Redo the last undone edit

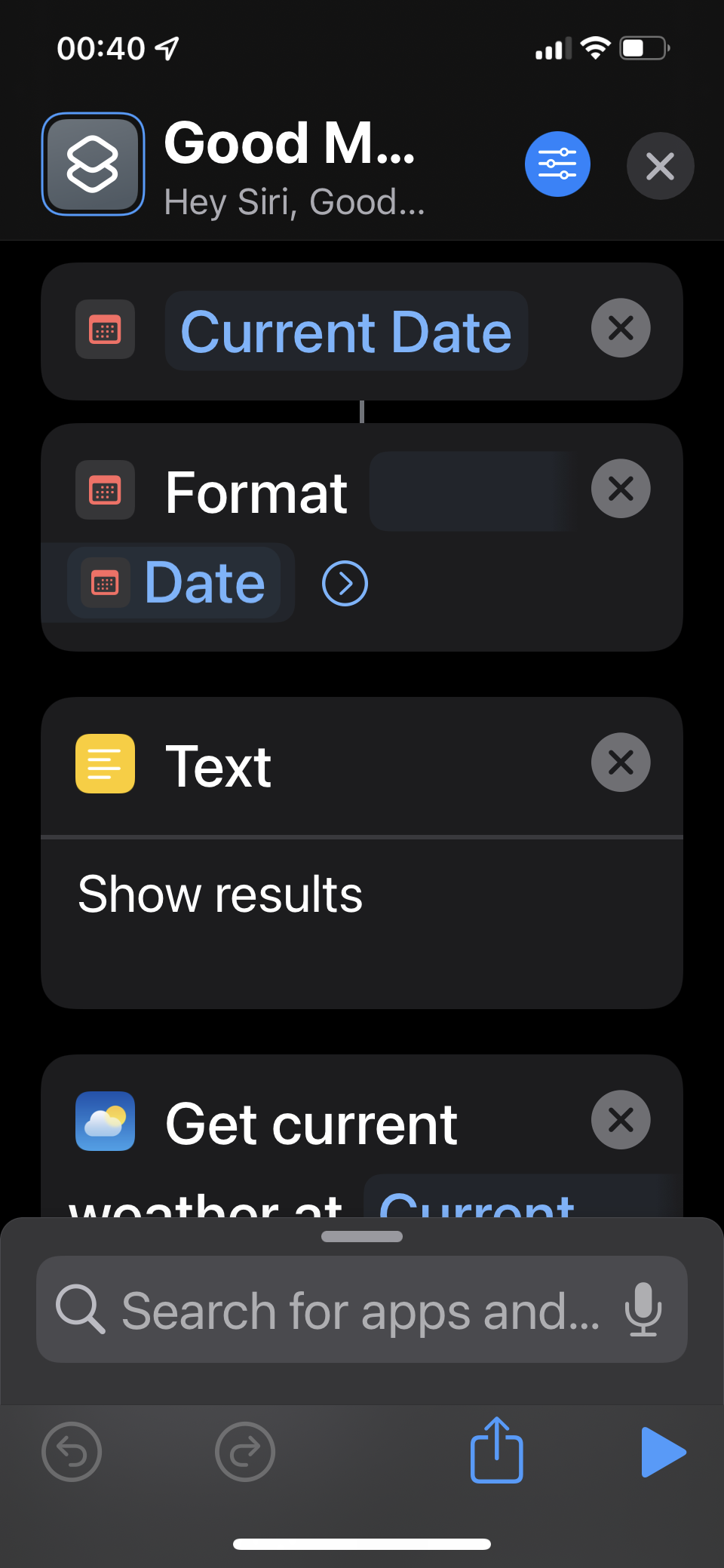coord(245,1452)
